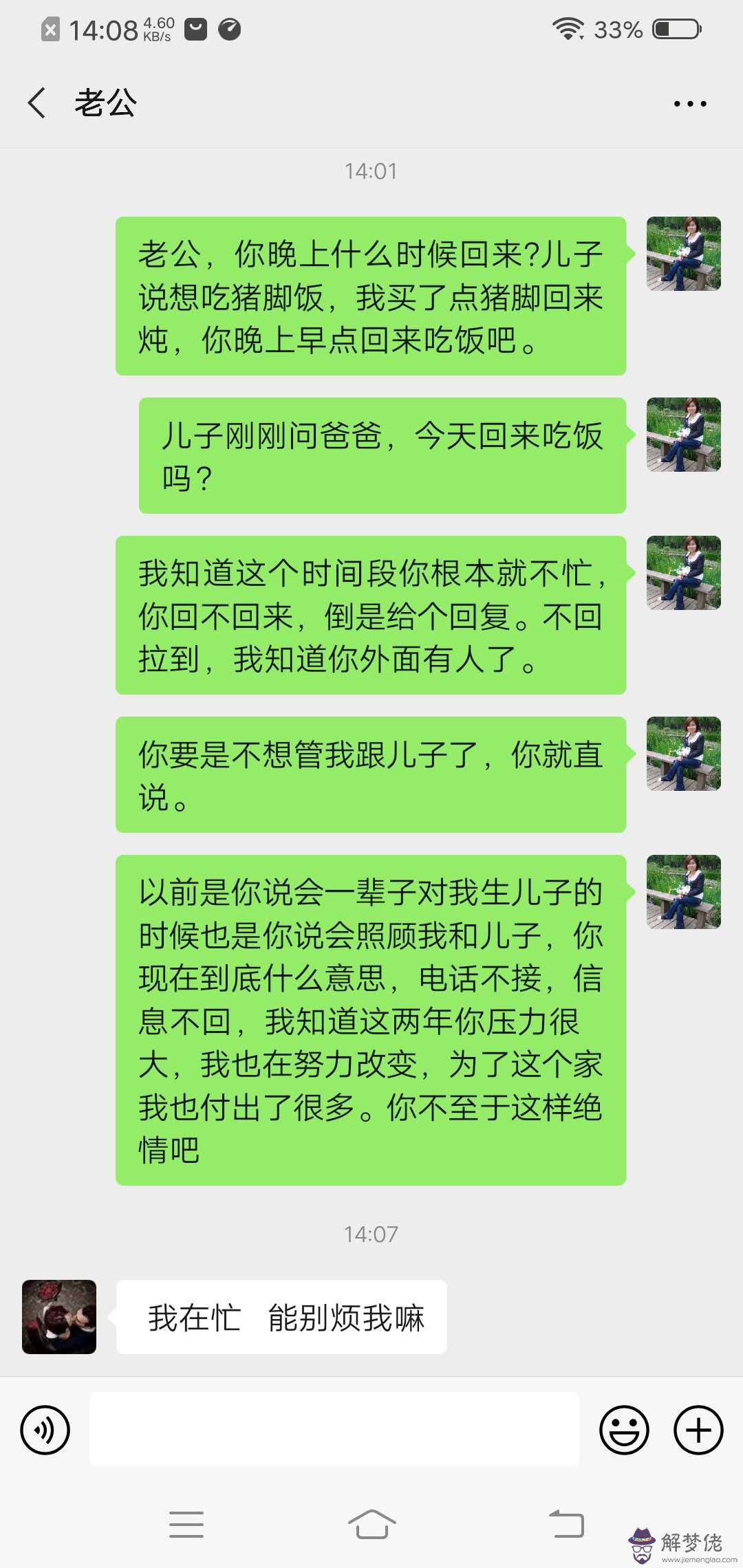This screenshot has height=1568, width=743.
Task: Go back from the 老公 chat
Action: pos(37,103)
